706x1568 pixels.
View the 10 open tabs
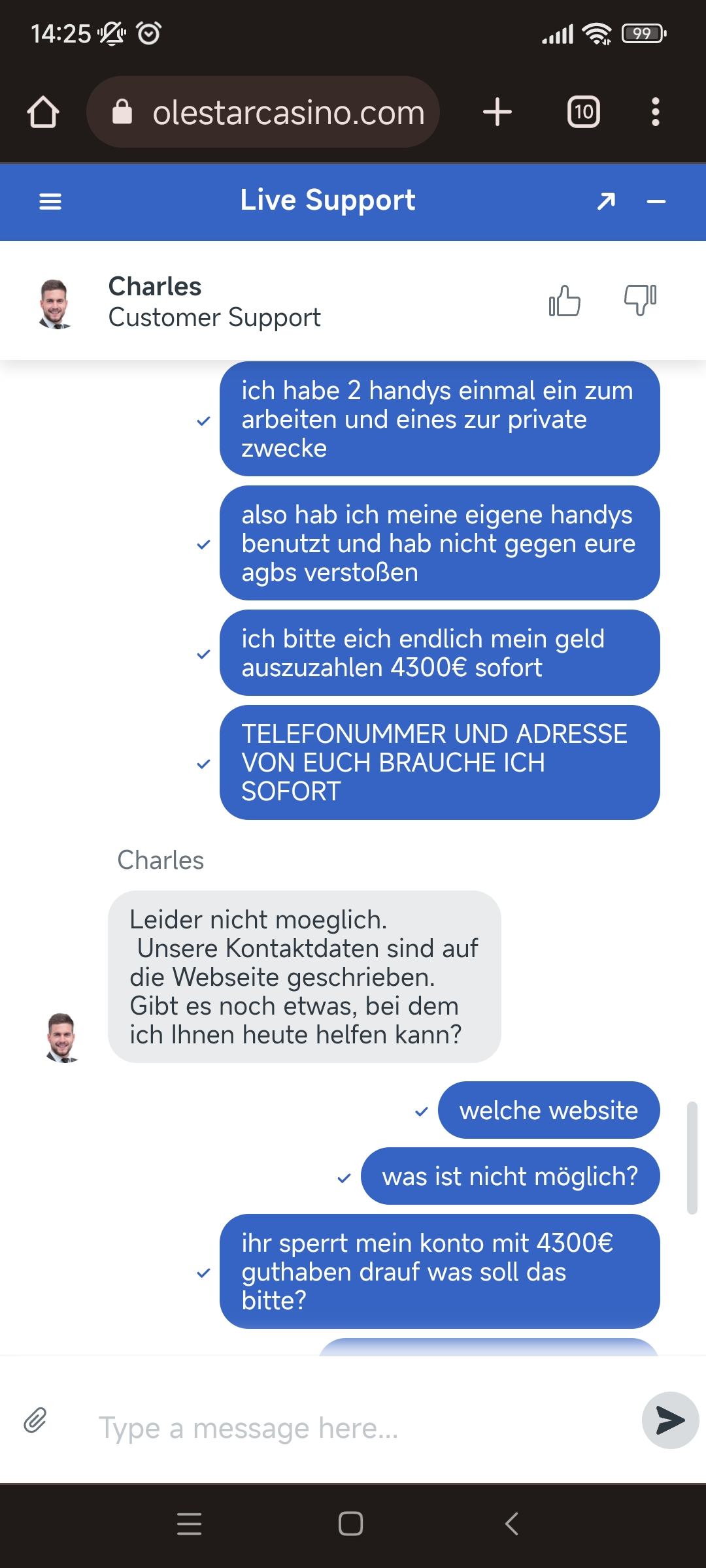tap(583, 112)
